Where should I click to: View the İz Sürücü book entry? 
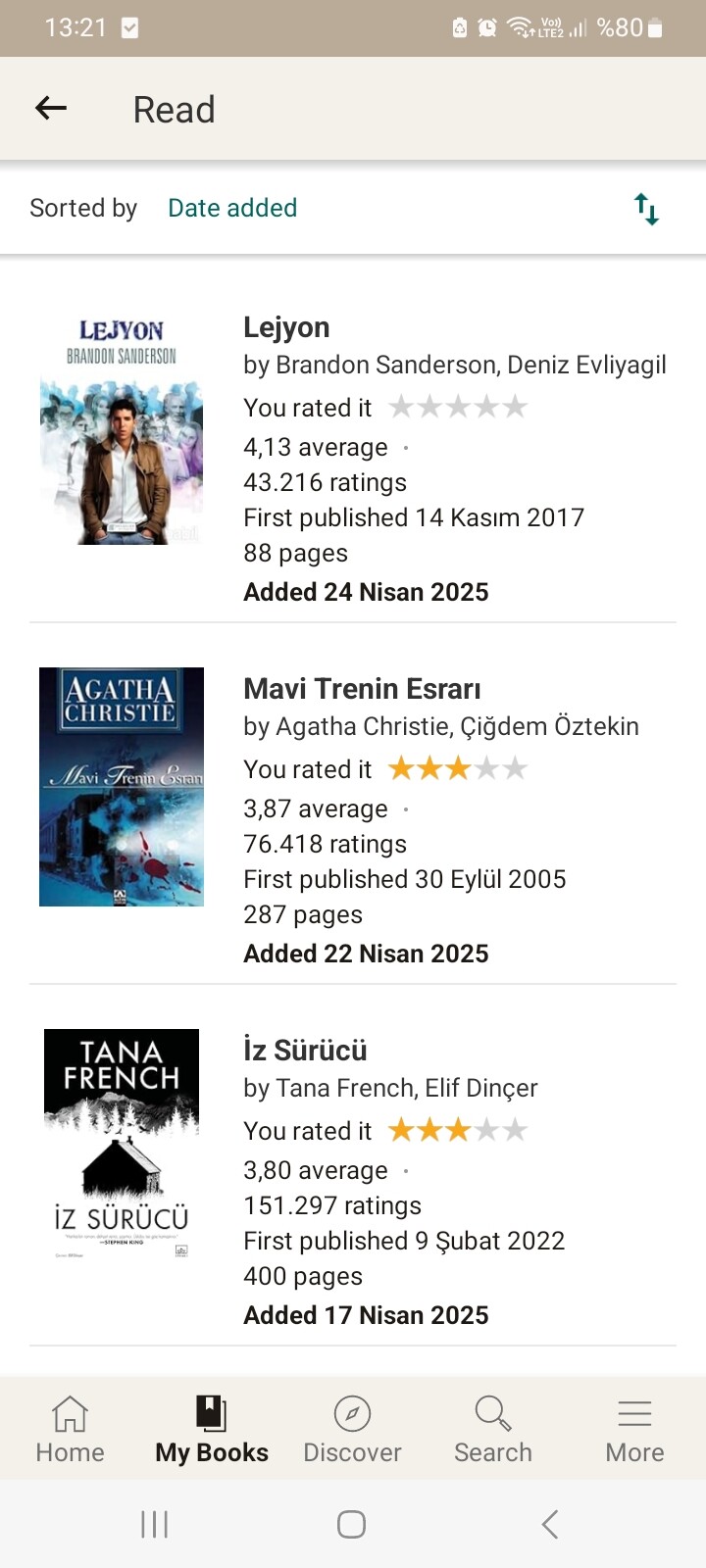pyautogui.click(x=305, y=1051)
